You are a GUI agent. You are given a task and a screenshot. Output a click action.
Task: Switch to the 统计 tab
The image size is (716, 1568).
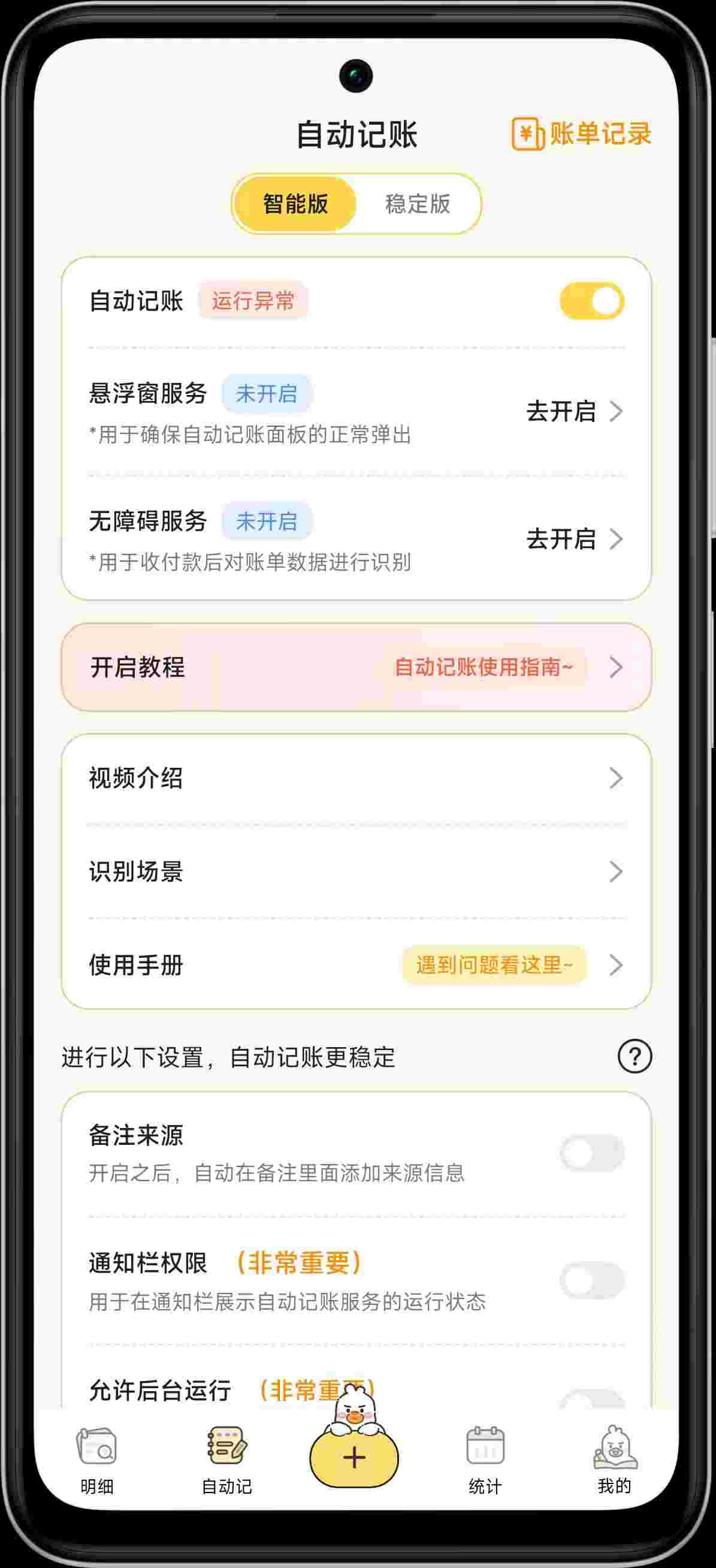[485, 1460]
